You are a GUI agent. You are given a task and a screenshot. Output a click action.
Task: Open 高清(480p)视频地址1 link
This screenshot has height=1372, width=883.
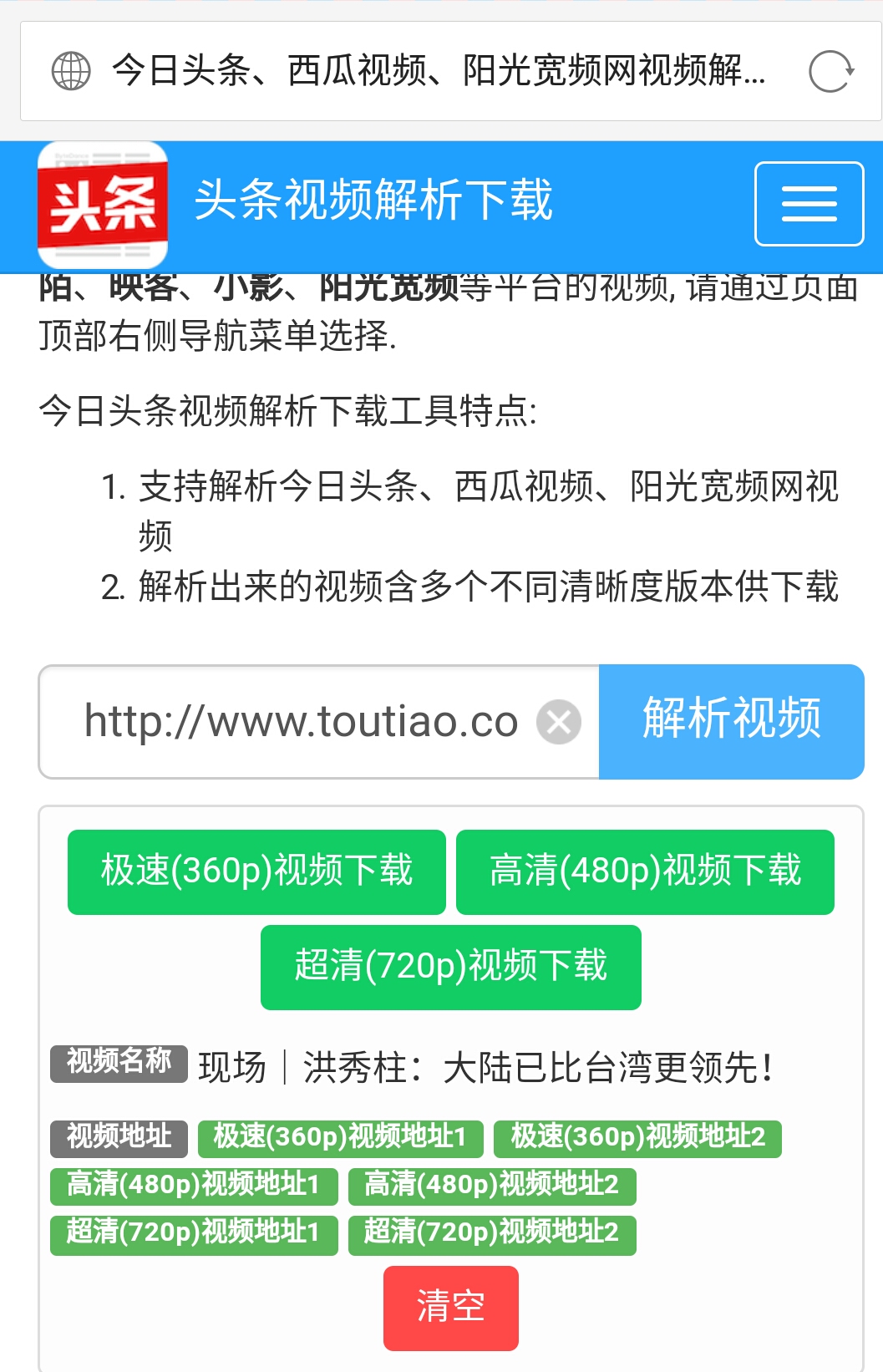[194, 1186]
